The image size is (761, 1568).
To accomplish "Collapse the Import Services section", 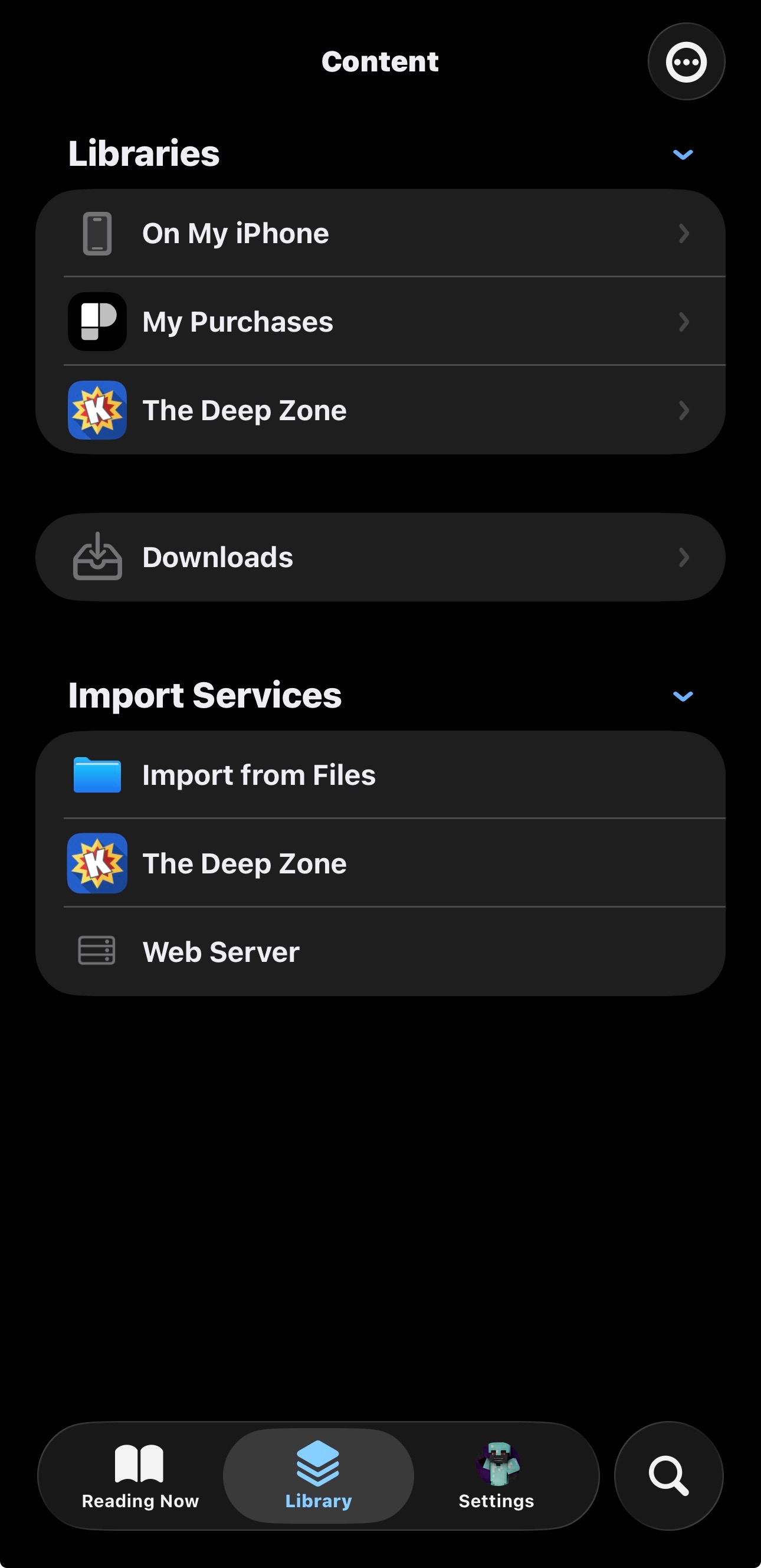I will tap(683, 696).
